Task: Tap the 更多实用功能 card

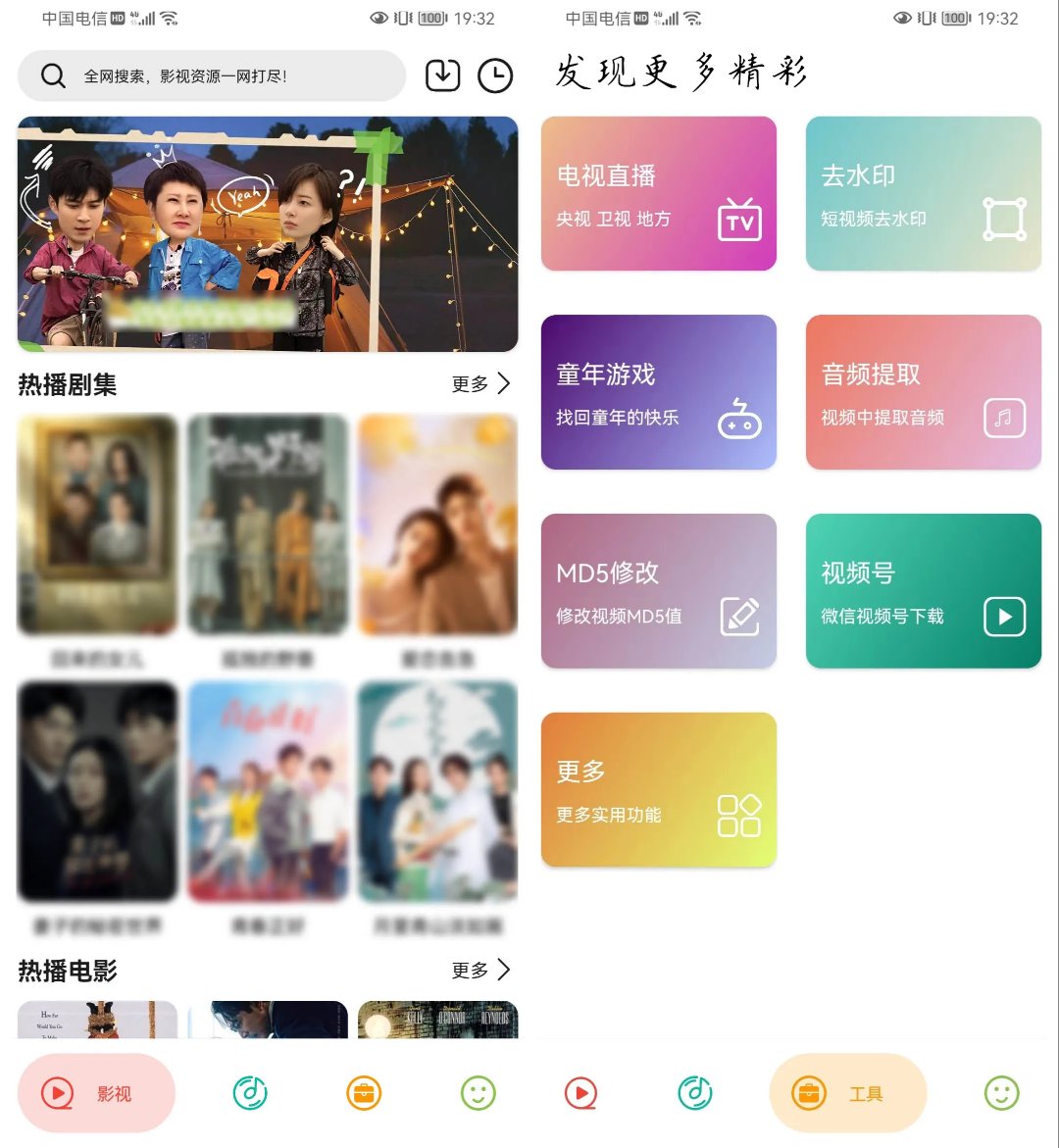Action: pos(659,790)
